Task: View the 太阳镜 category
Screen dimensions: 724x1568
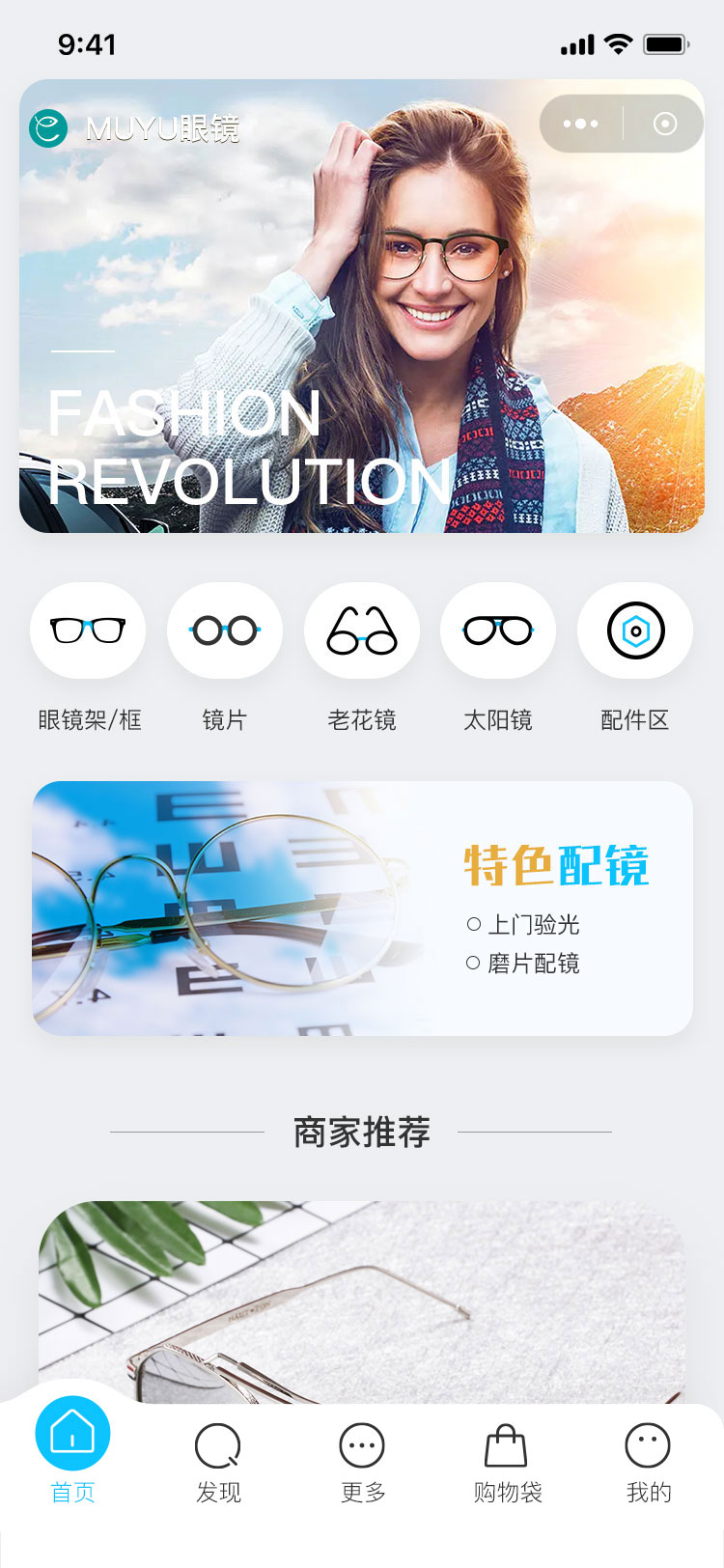Action: pyautogui.click(x=498, y=630)
